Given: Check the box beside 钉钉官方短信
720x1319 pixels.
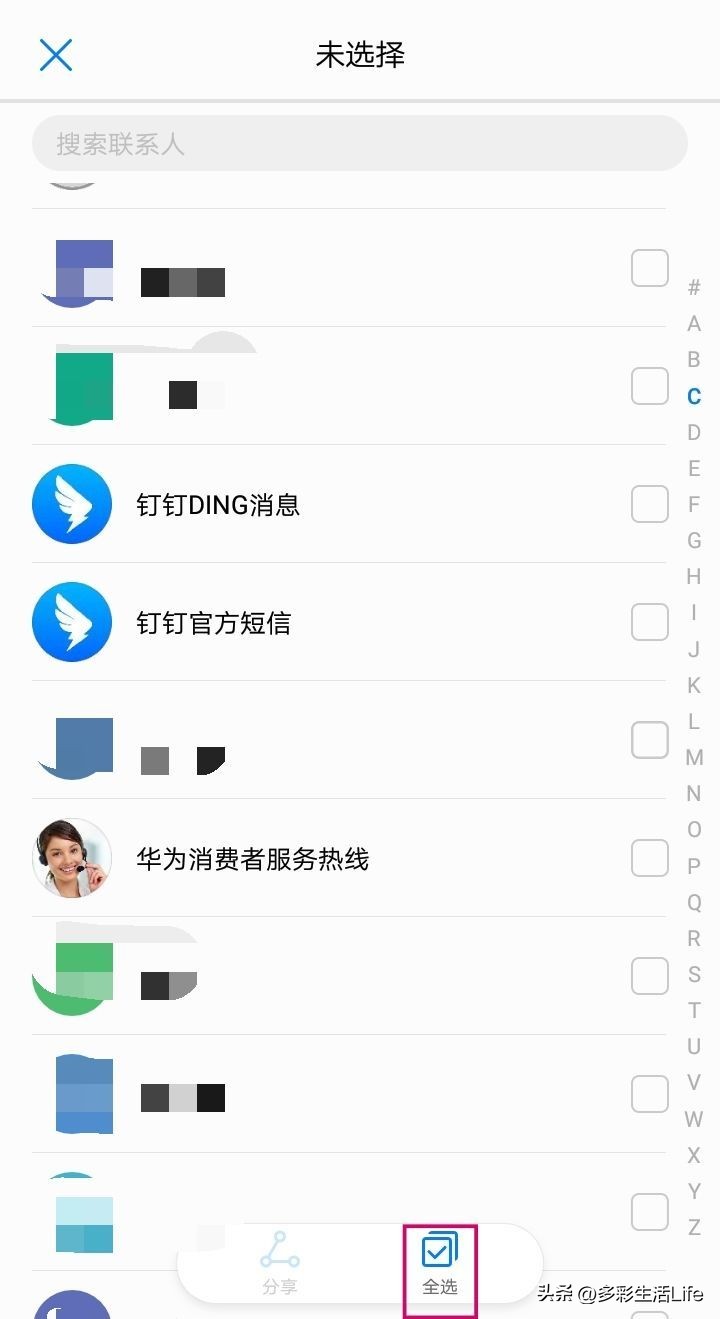Looking at the screenshot, I should click(649, 622).
